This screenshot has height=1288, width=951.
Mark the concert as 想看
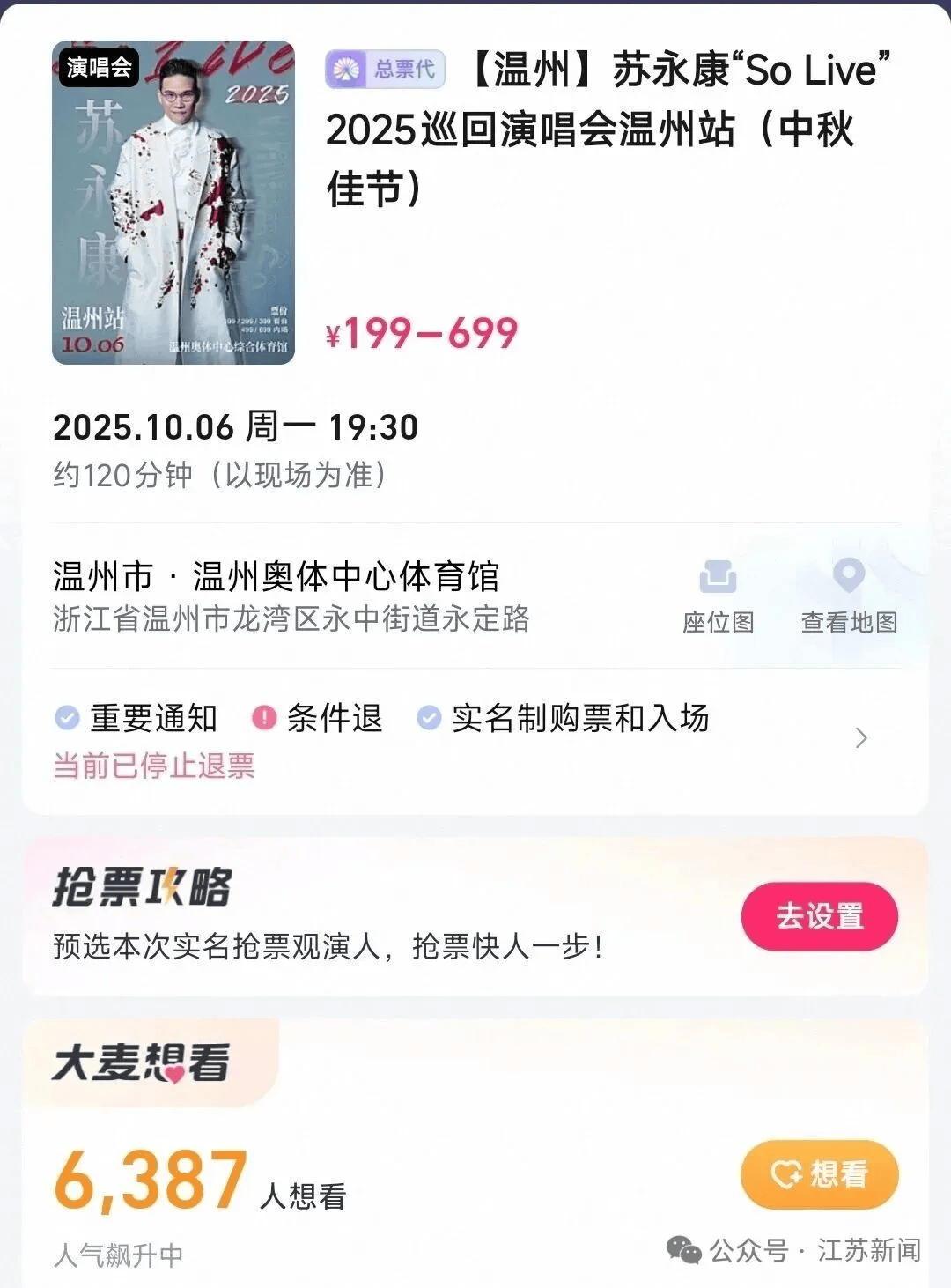[819, 1174]
